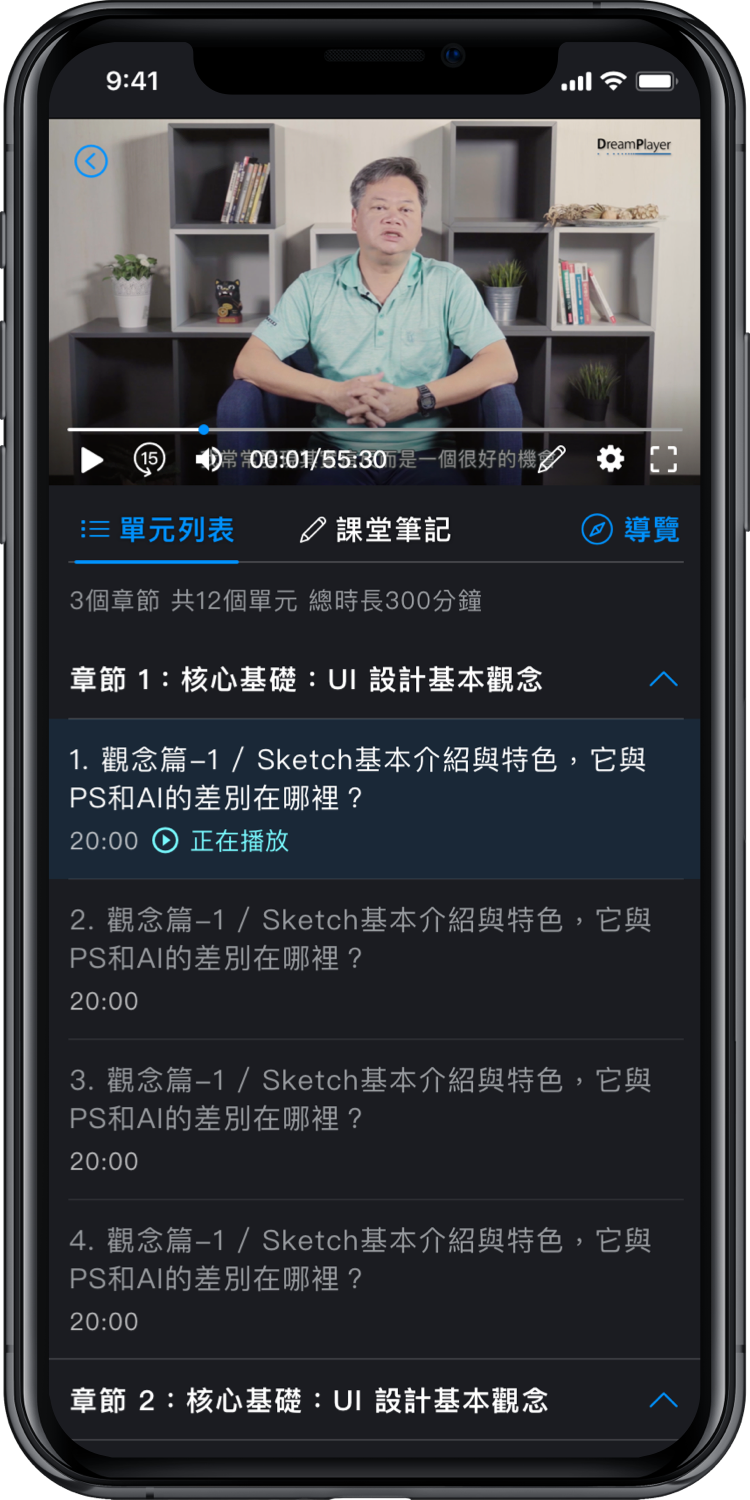This screenshot has width=750, height=1500.
Task: Open the pencil note tool on player
Action: 551,459
